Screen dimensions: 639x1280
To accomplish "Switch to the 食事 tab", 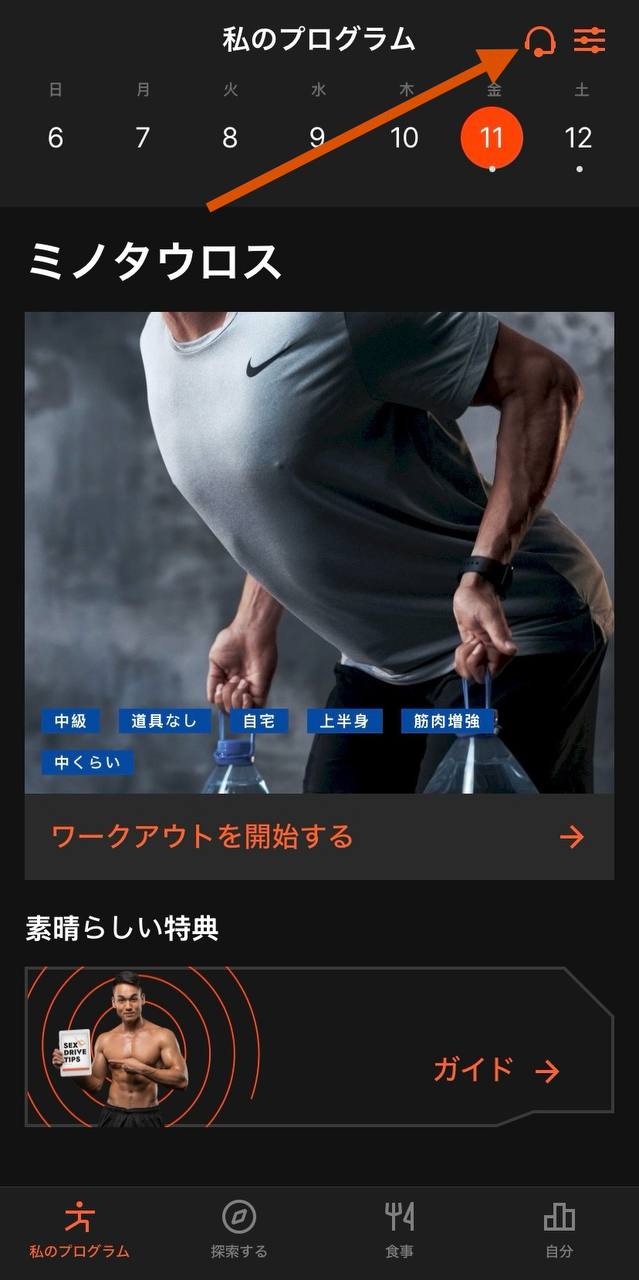I will tap(399, 1230).
